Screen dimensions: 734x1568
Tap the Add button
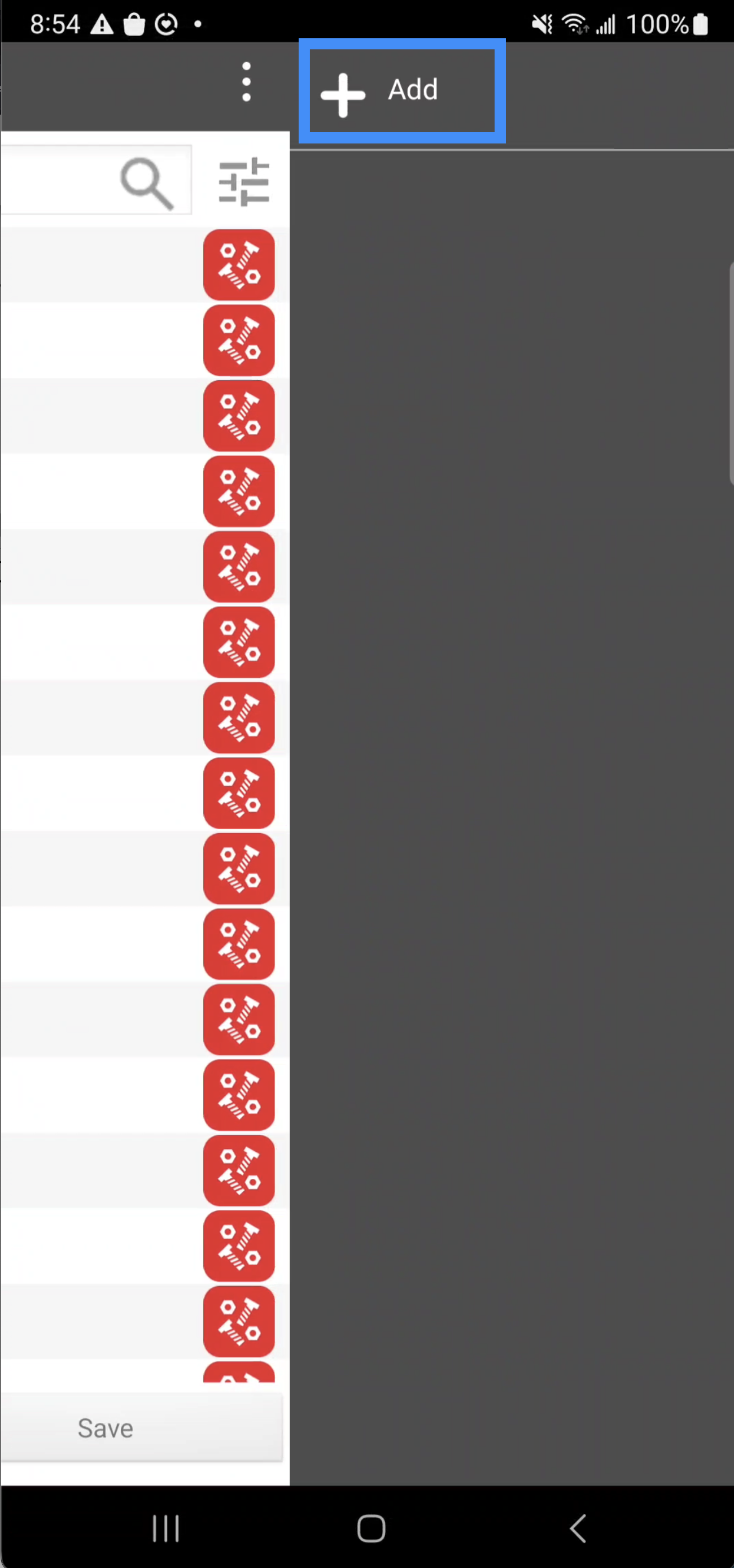[401, 91]
